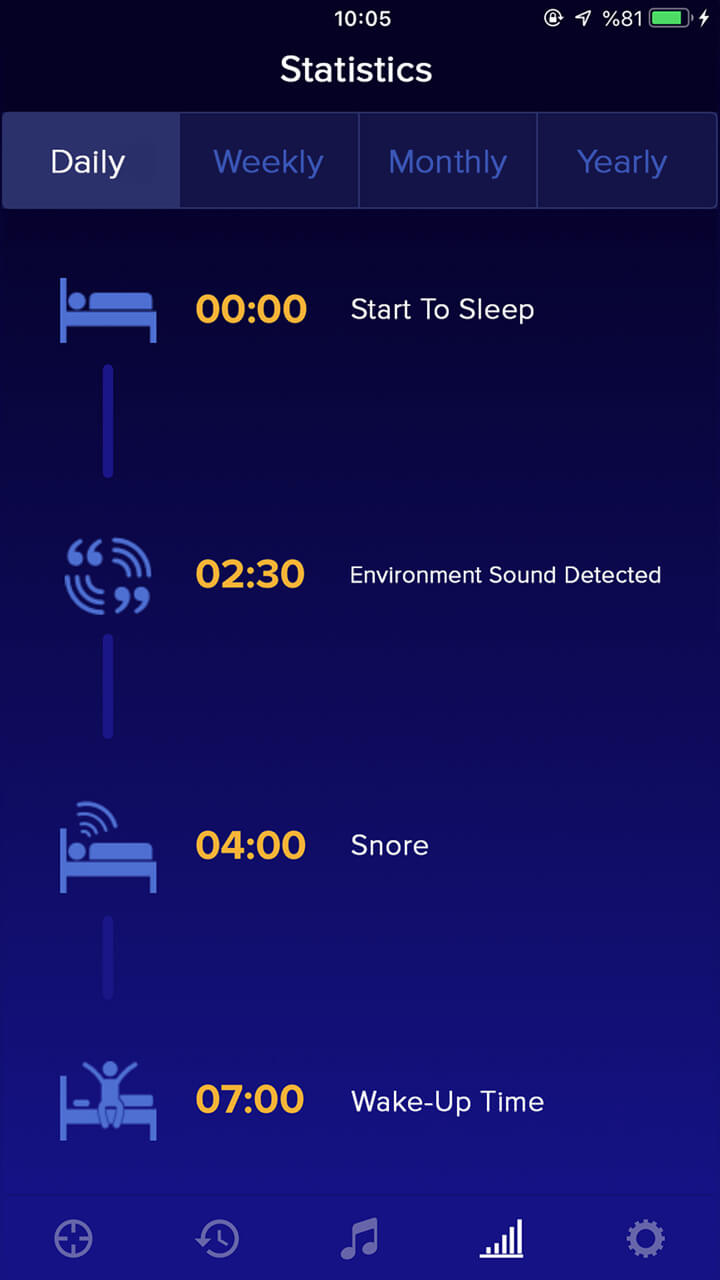Switch to the Monthly statistics tab

(x=447, y=161)
